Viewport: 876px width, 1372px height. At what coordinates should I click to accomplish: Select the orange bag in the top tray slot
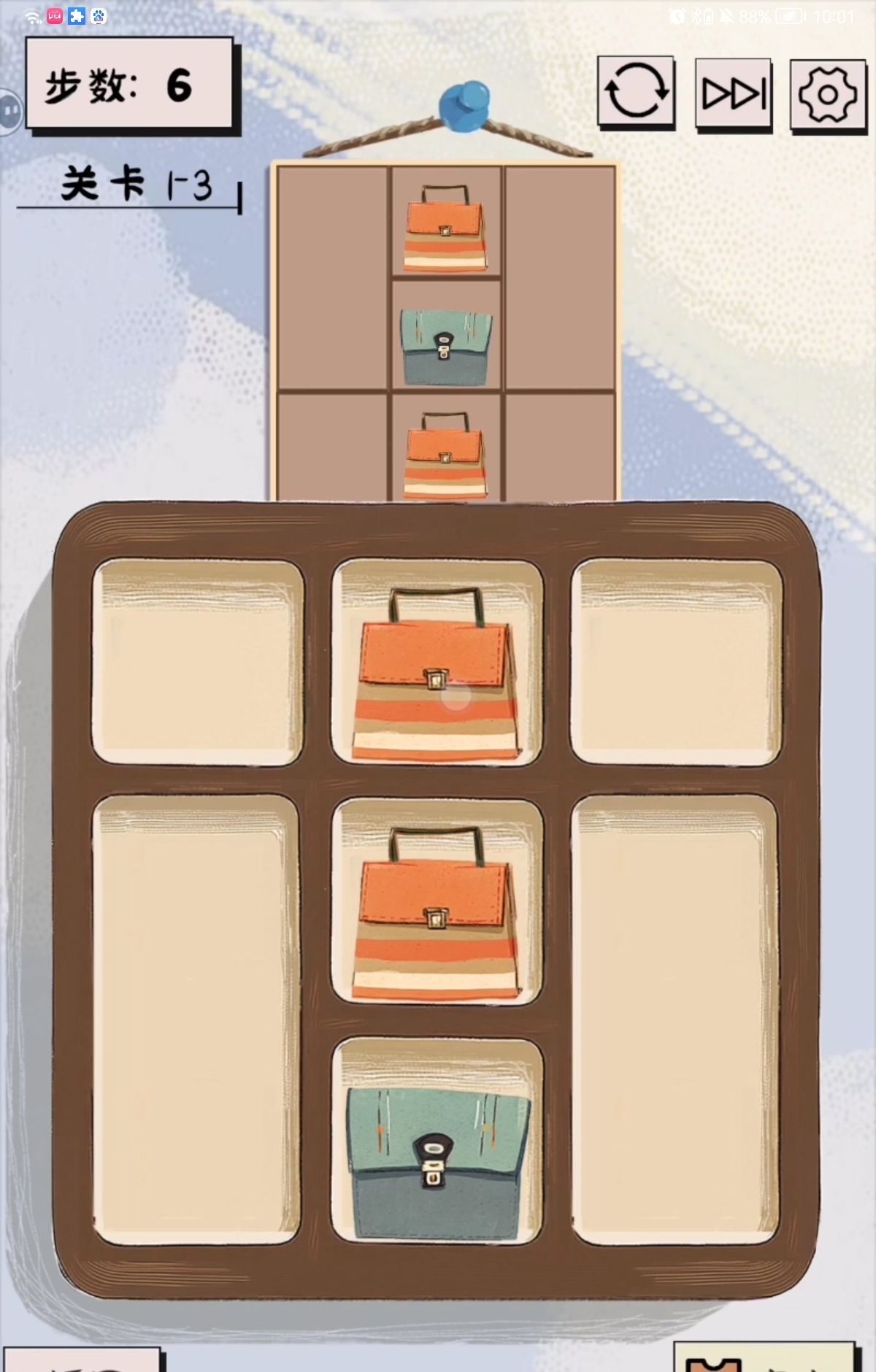click(437, 675)
